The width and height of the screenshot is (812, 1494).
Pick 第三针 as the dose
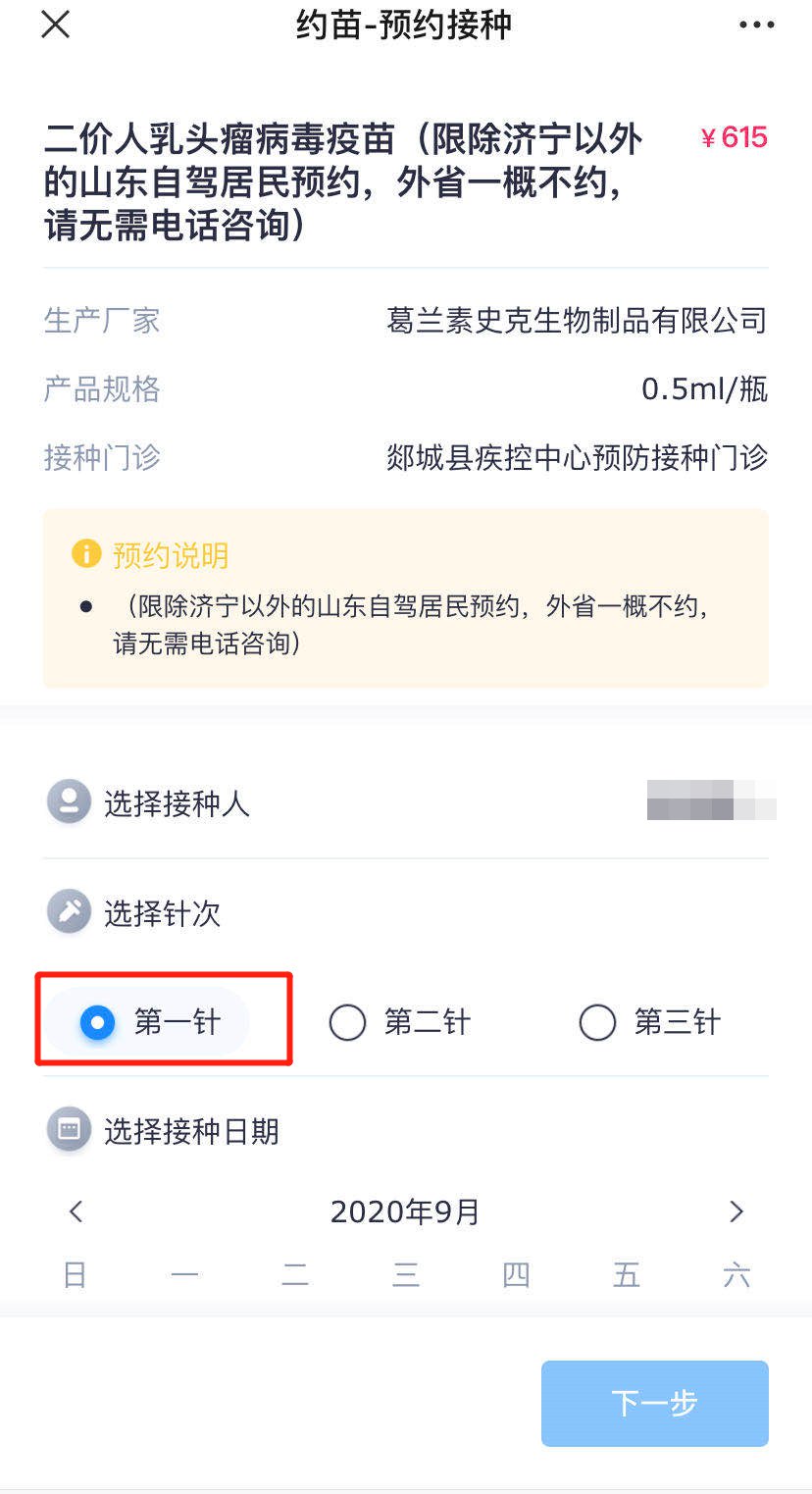(x=597, y=1023)
